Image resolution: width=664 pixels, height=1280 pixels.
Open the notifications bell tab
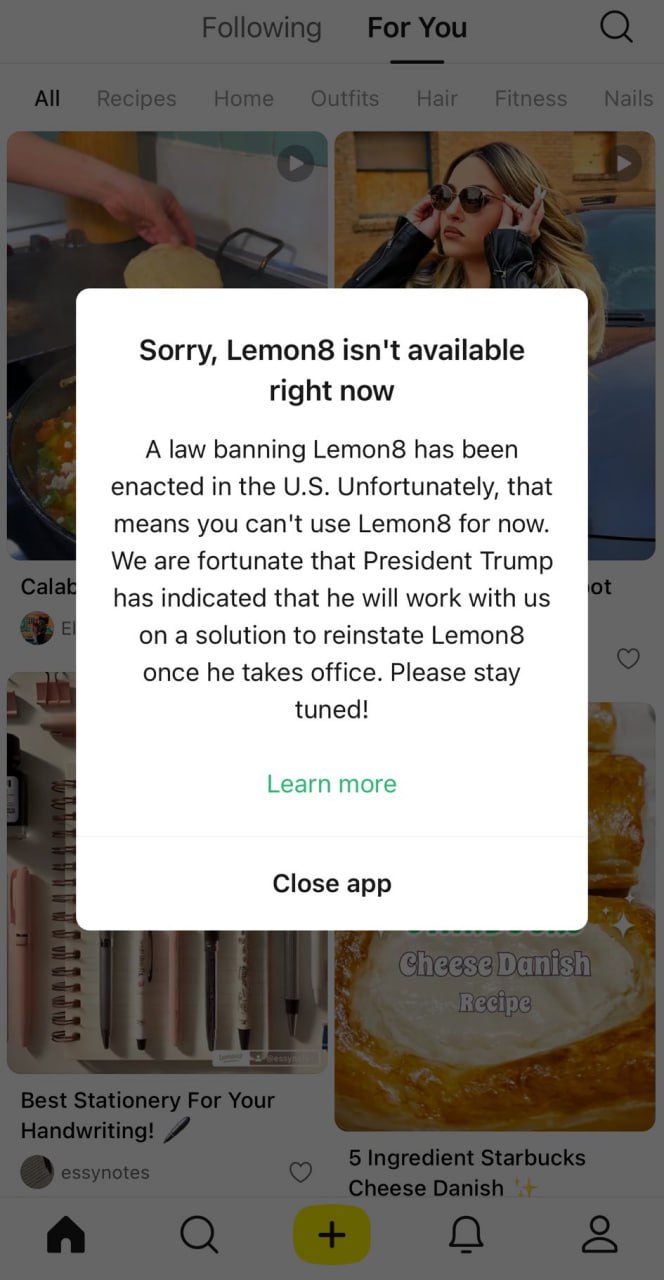[465, 1235]
